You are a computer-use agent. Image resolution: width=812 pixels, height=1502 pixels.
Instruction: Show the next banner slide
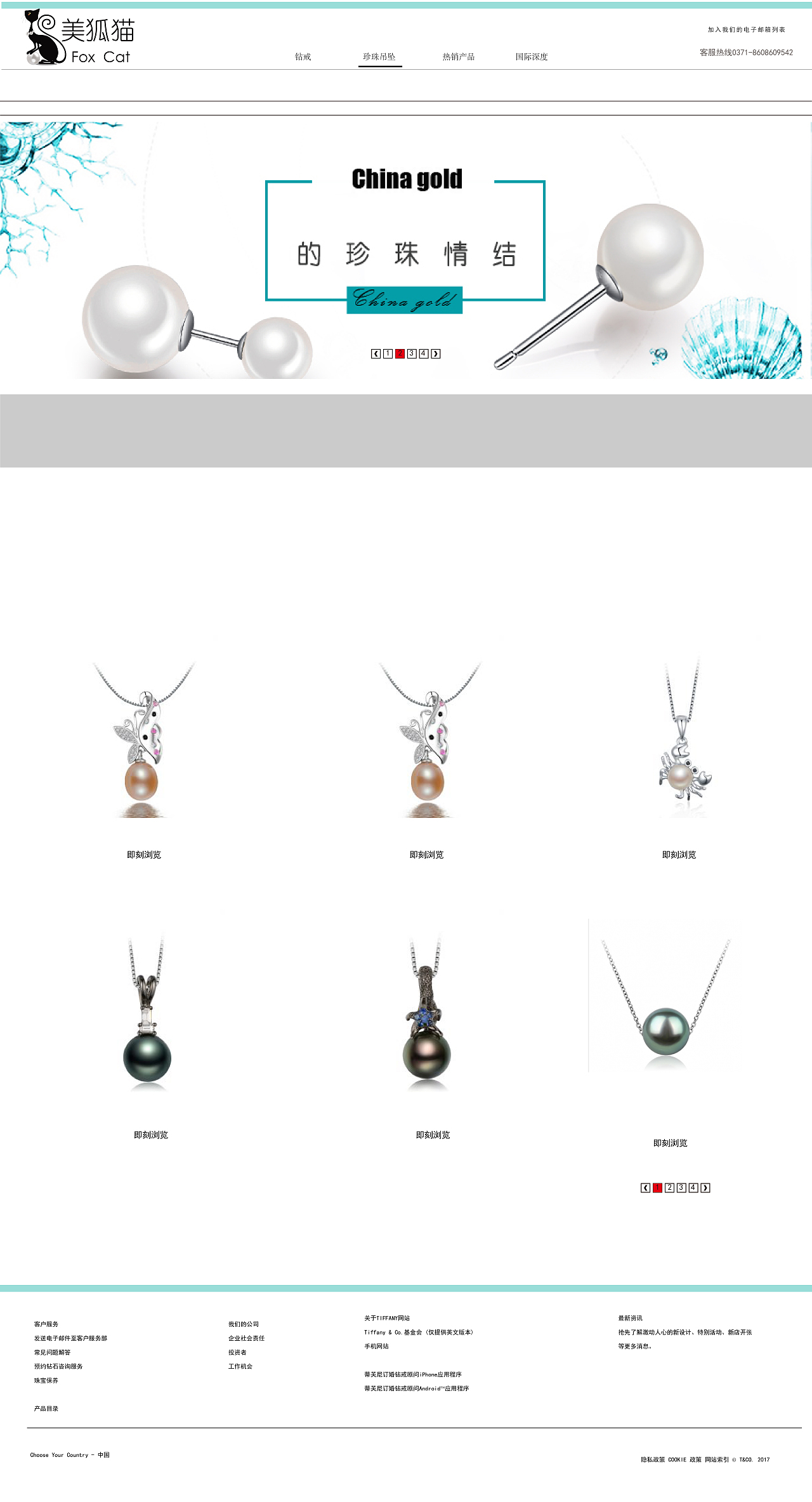tap(436, 353)
